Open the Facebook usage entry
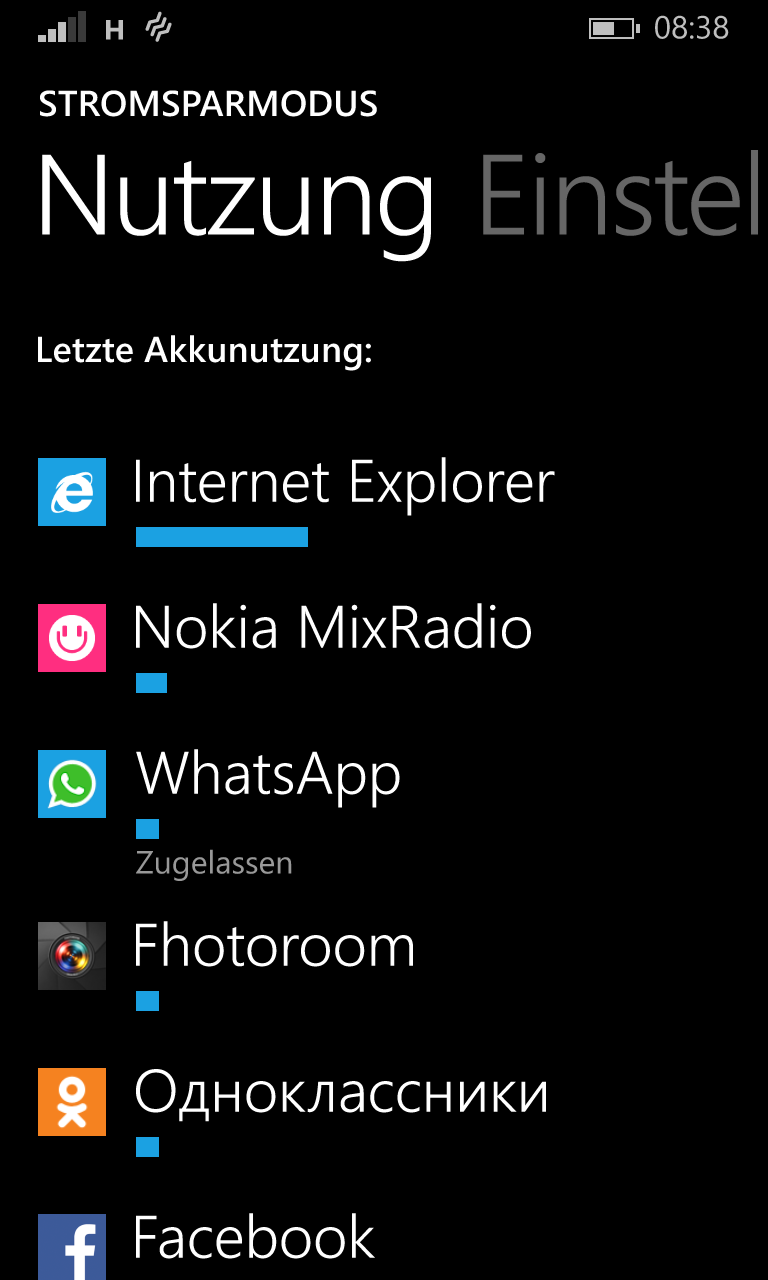The height and width of the screenshot is (1280, 768). point(254,1240)
